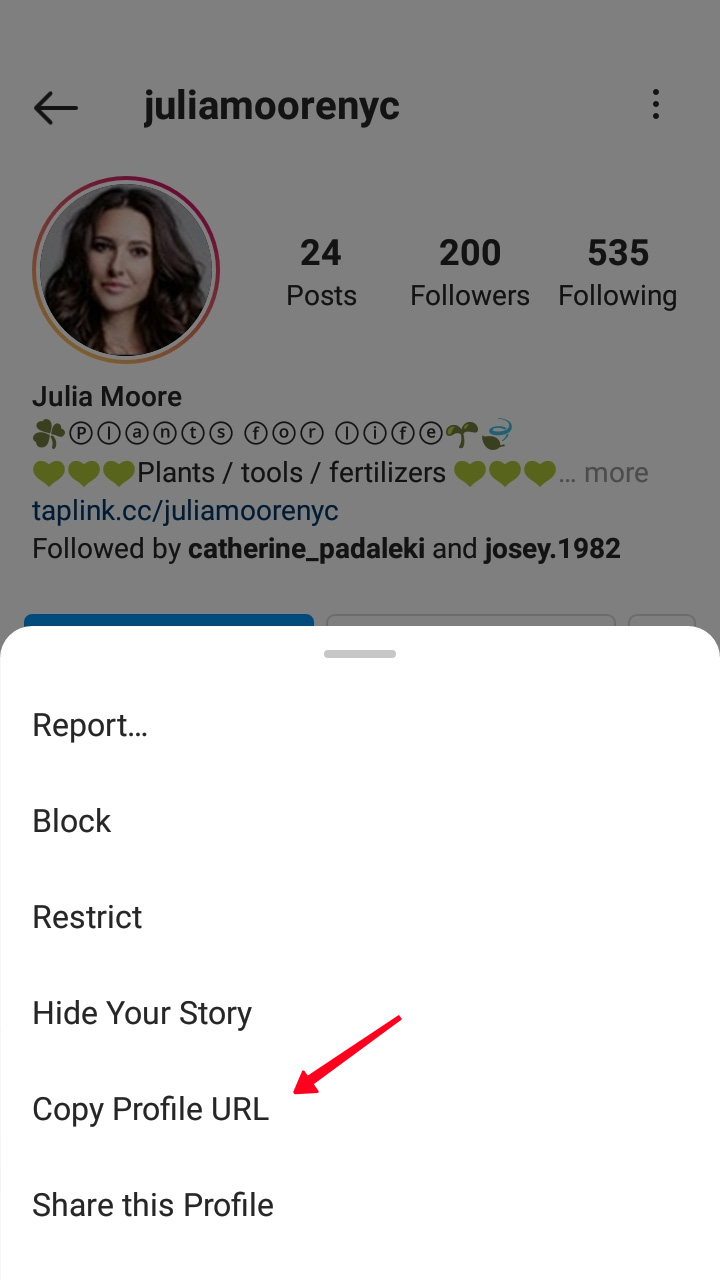The width and height of the screenshot is (720, 1280).
Task: Expand bio with the more link
Action: 616,473
